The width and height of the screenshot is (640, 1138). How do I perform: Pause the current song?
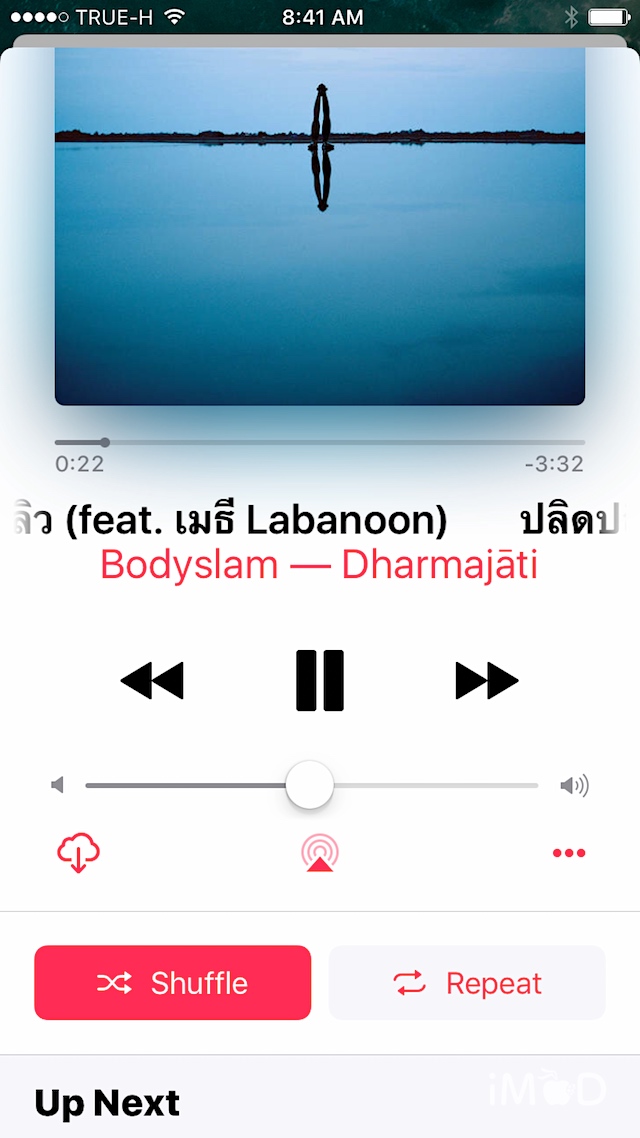tap(320, 680)
